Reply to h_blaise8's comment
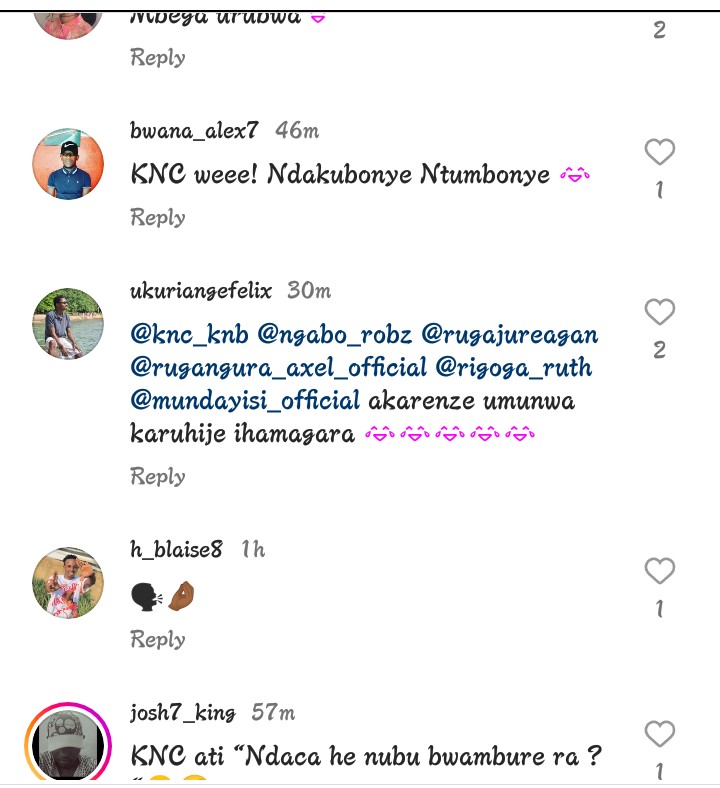The height and width of the screenshot is (788, 720). (x=157, y=639)
